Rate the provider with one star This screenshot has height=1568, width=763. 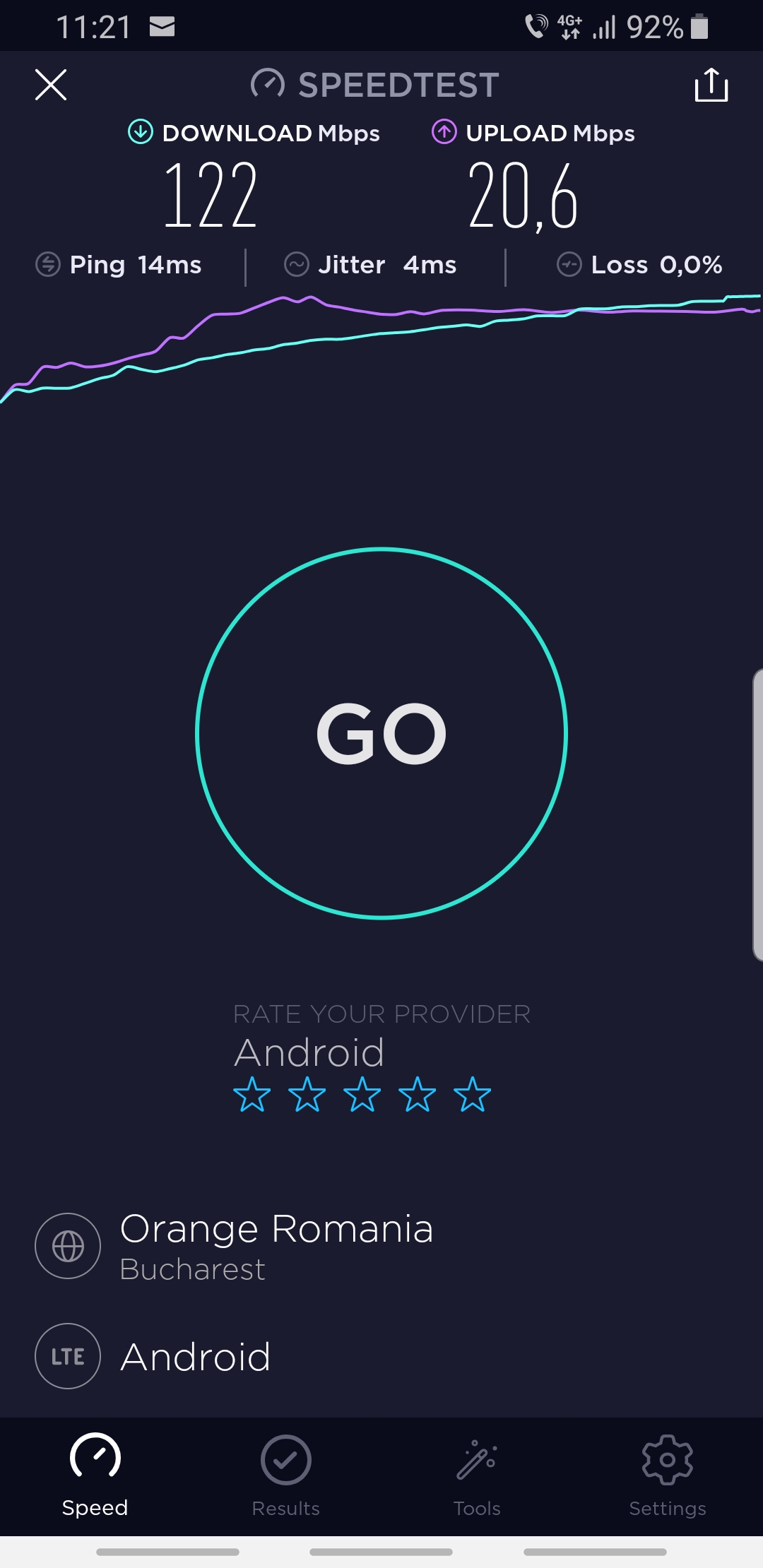252,1095
